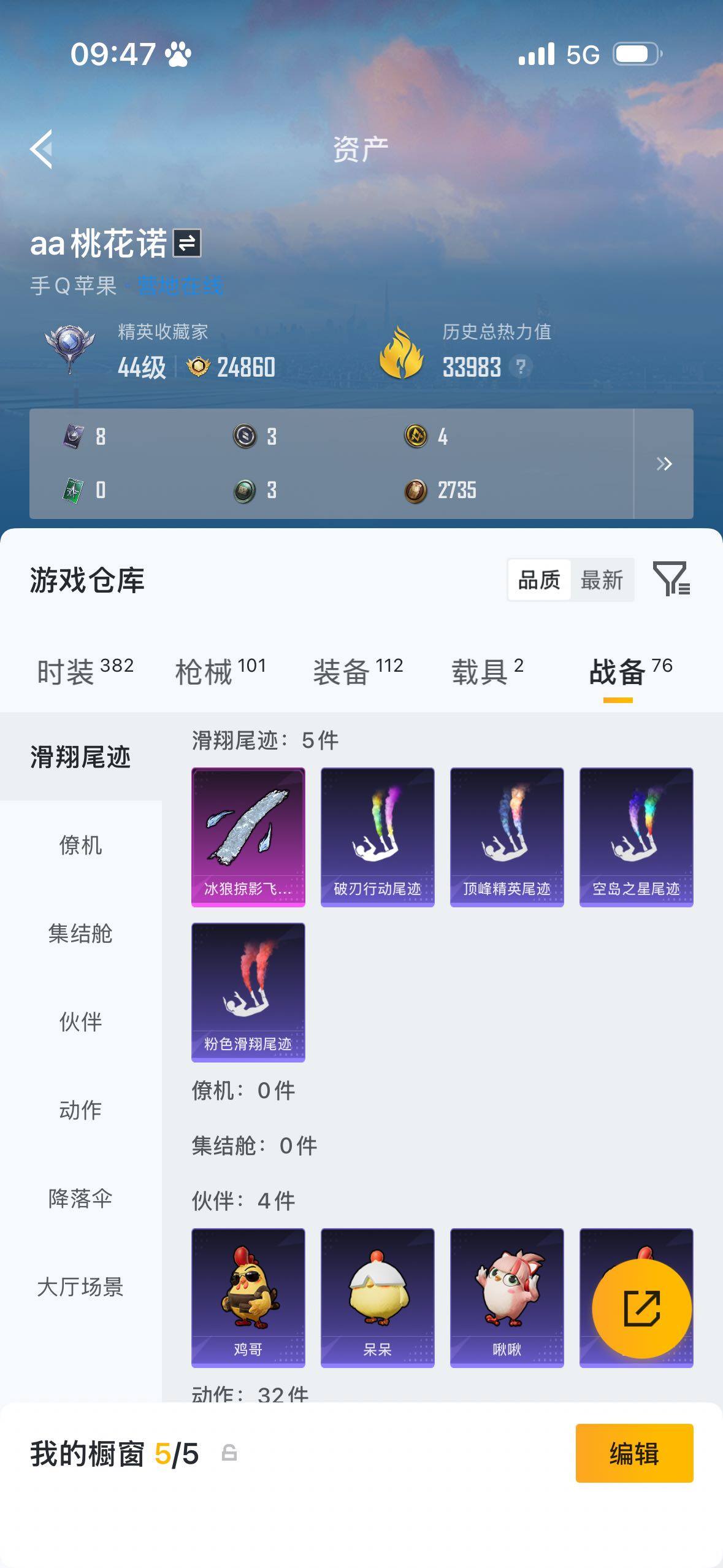Screen dimensions: 723x1568
Task: Tap the question mark beside 33983
Action: pos(522,367)
